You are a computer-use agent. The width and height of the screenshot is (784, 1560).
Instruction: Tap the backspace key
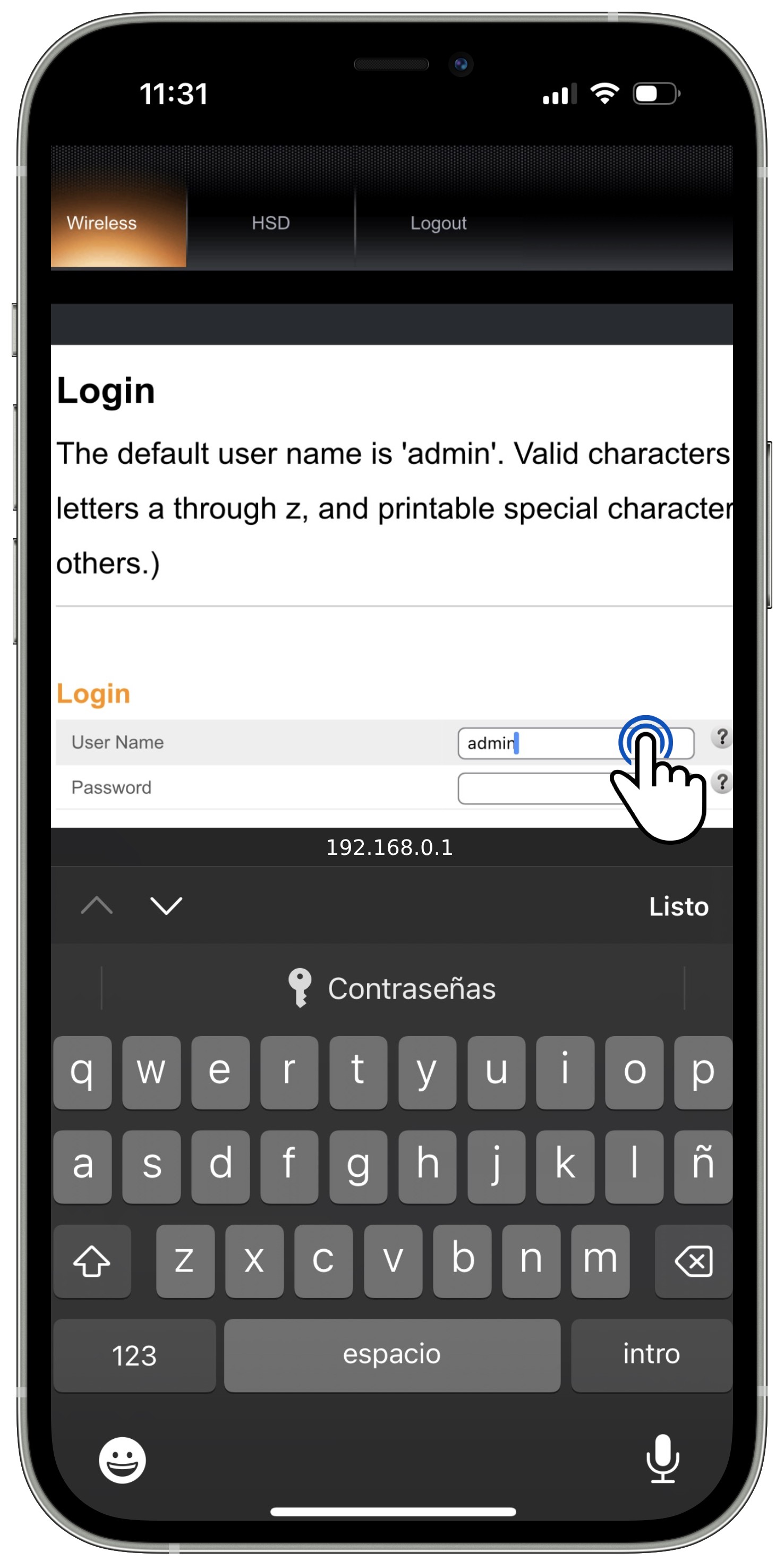[693, 1261]
